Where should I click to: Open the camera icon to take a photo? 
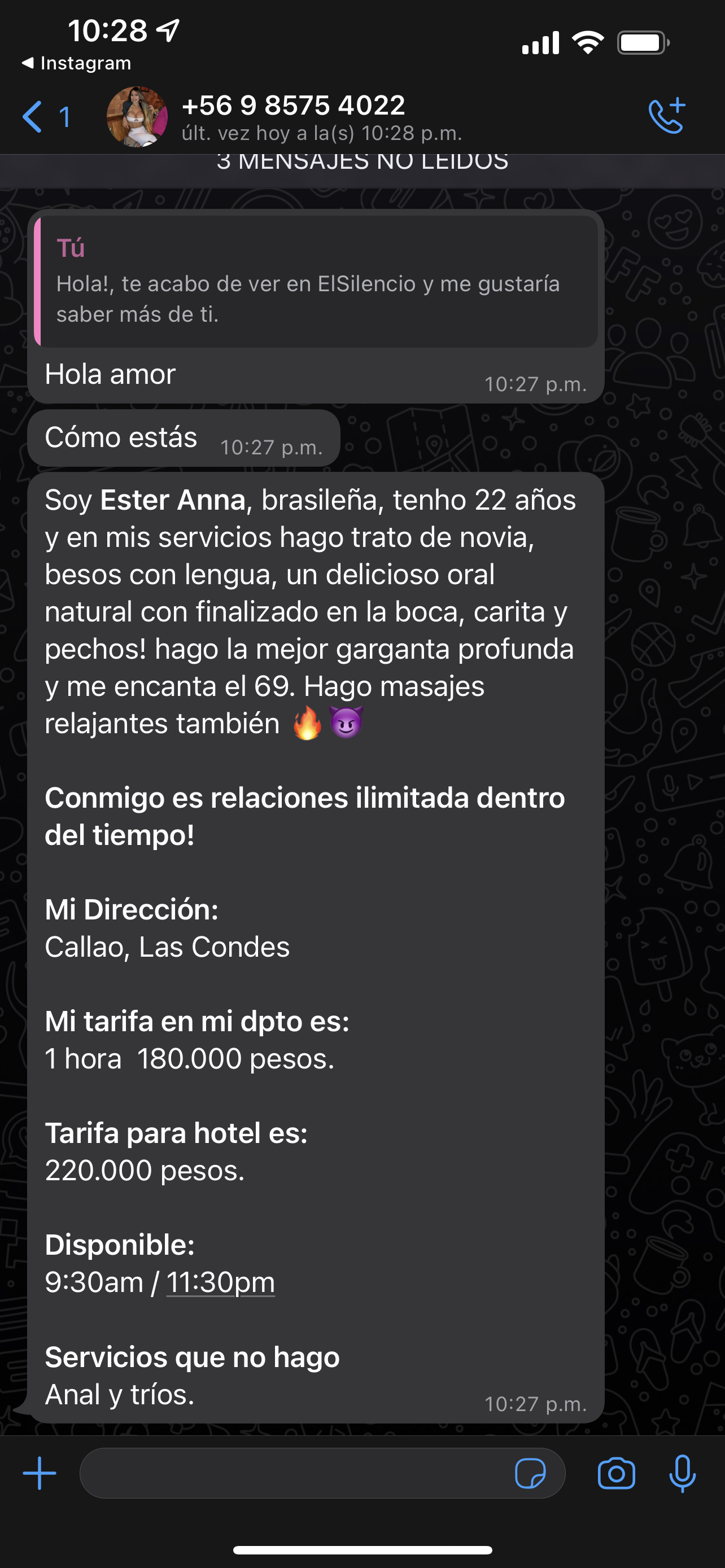tap(615, 1473)
